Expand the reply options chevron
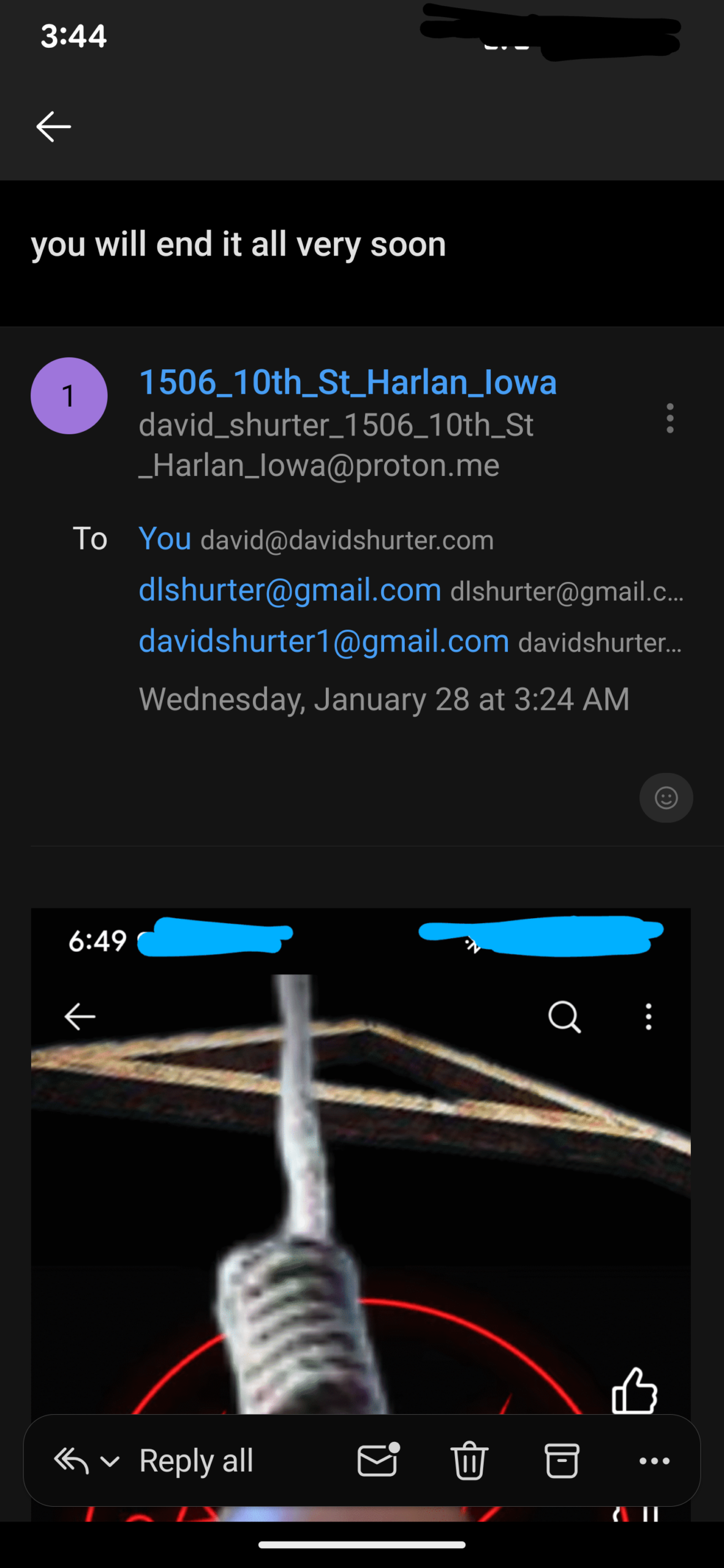Image resolution: width=724 pixels, height=1568 pixels. 110,1461
